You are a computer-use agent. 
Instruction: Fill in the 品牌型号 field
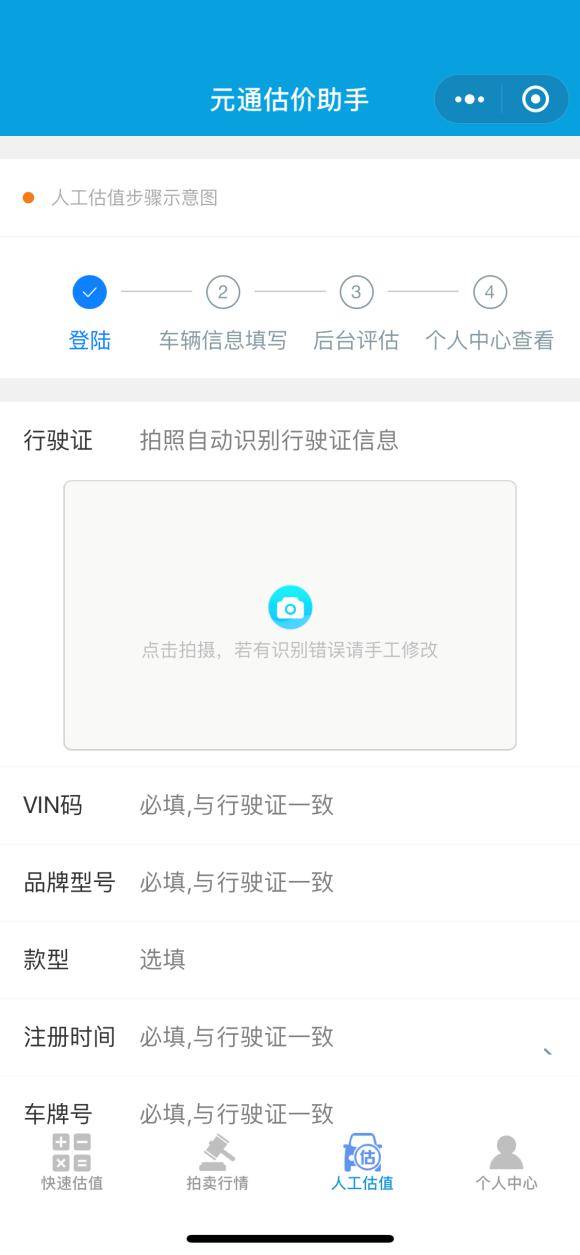point(290,882)
